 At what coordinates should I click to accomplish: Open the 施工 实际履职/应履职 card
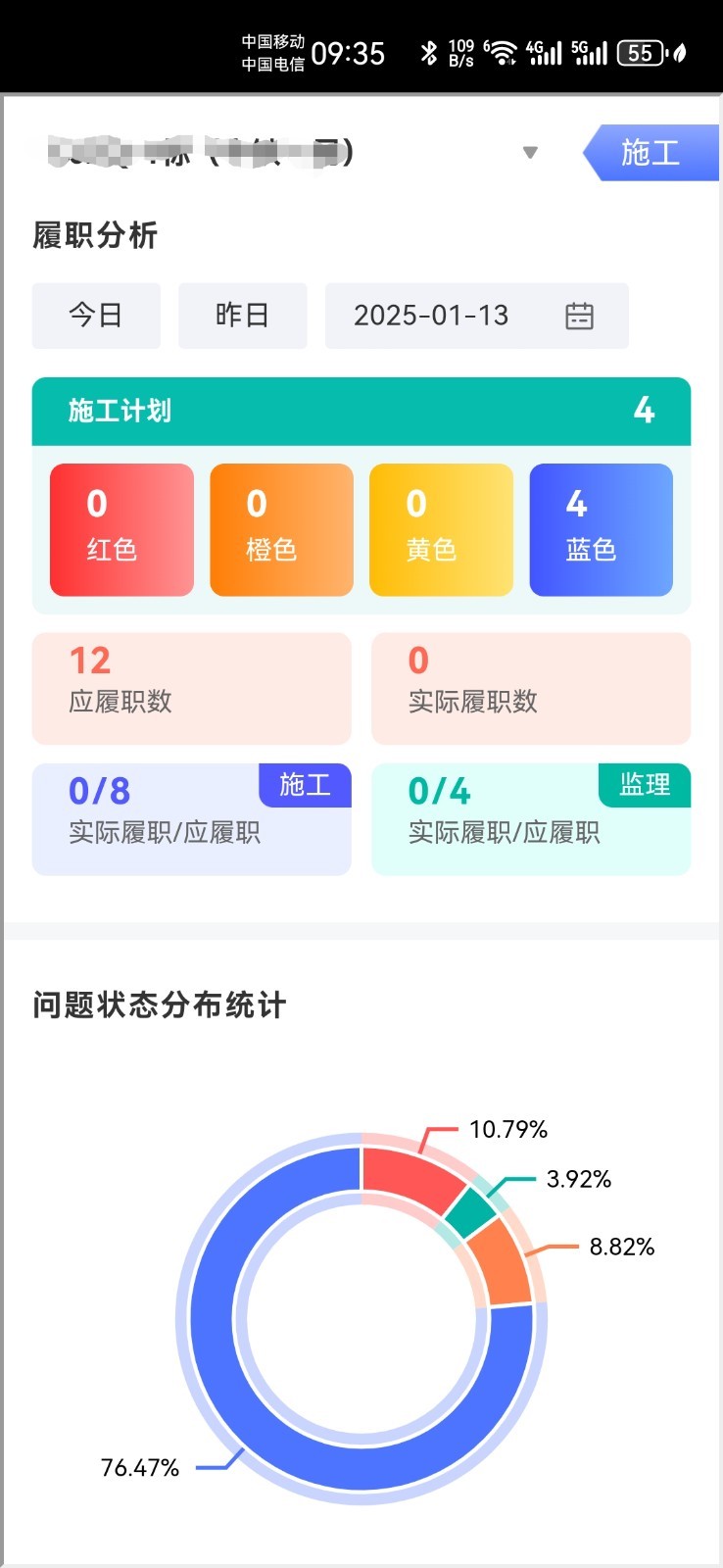[x=191, y=819]
